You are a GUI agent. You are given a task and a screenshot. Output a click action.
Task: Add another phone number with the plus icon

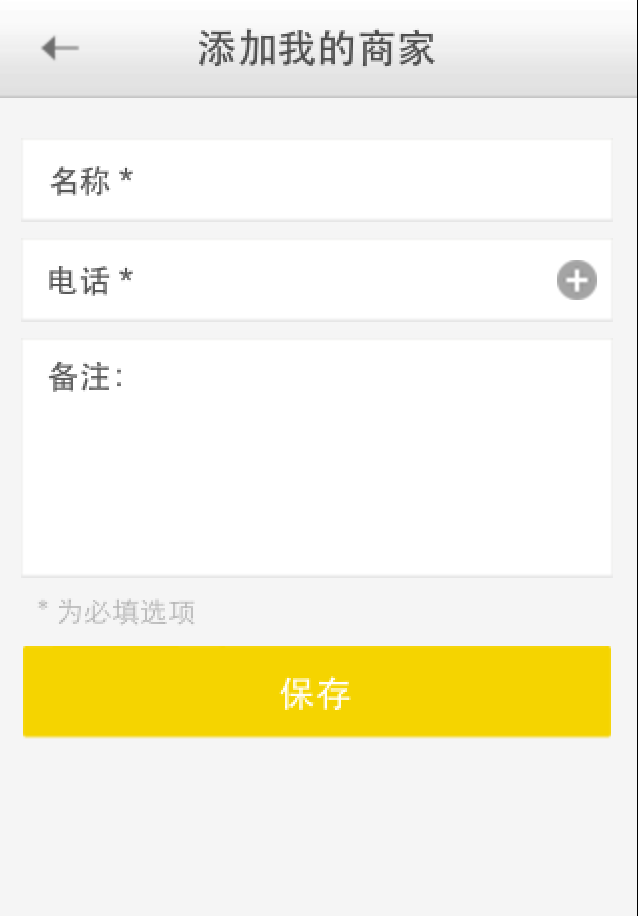(x=577, y=281)
